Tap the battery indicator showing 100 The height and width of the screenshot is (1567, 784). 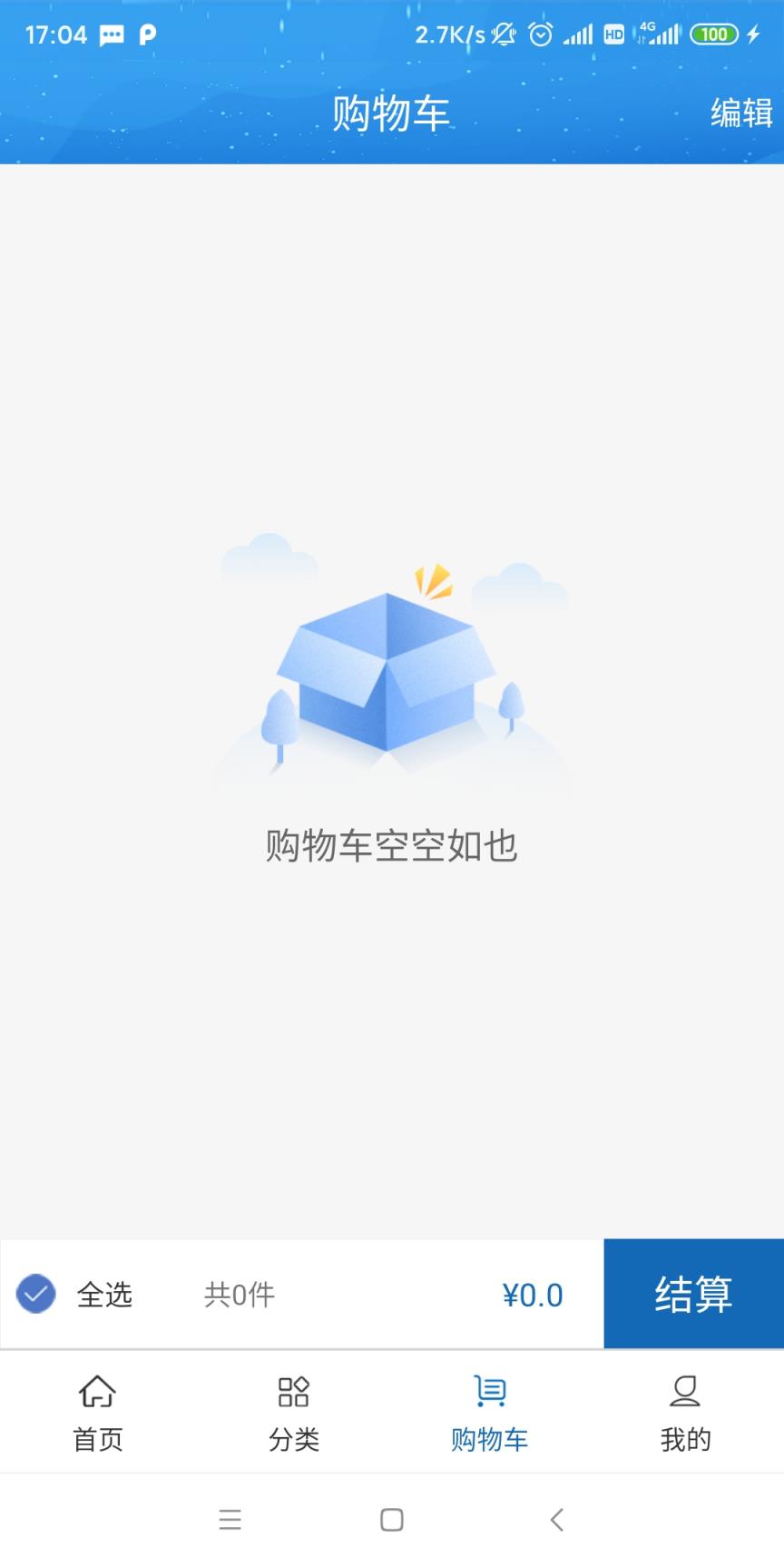click(715, 34)
